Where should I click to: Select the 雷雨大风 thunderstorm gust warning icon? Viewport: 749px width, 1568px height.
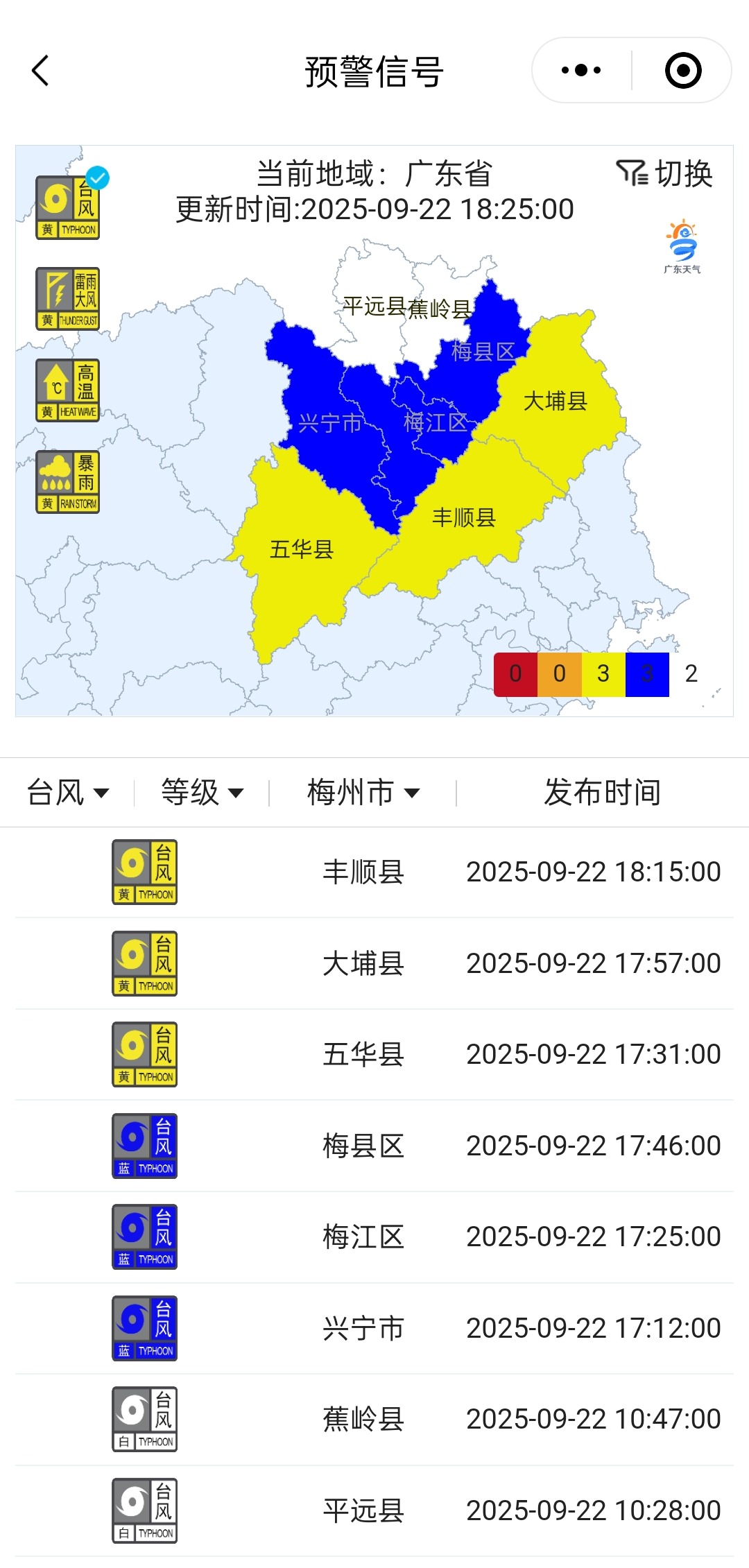[x=68, y=299]
